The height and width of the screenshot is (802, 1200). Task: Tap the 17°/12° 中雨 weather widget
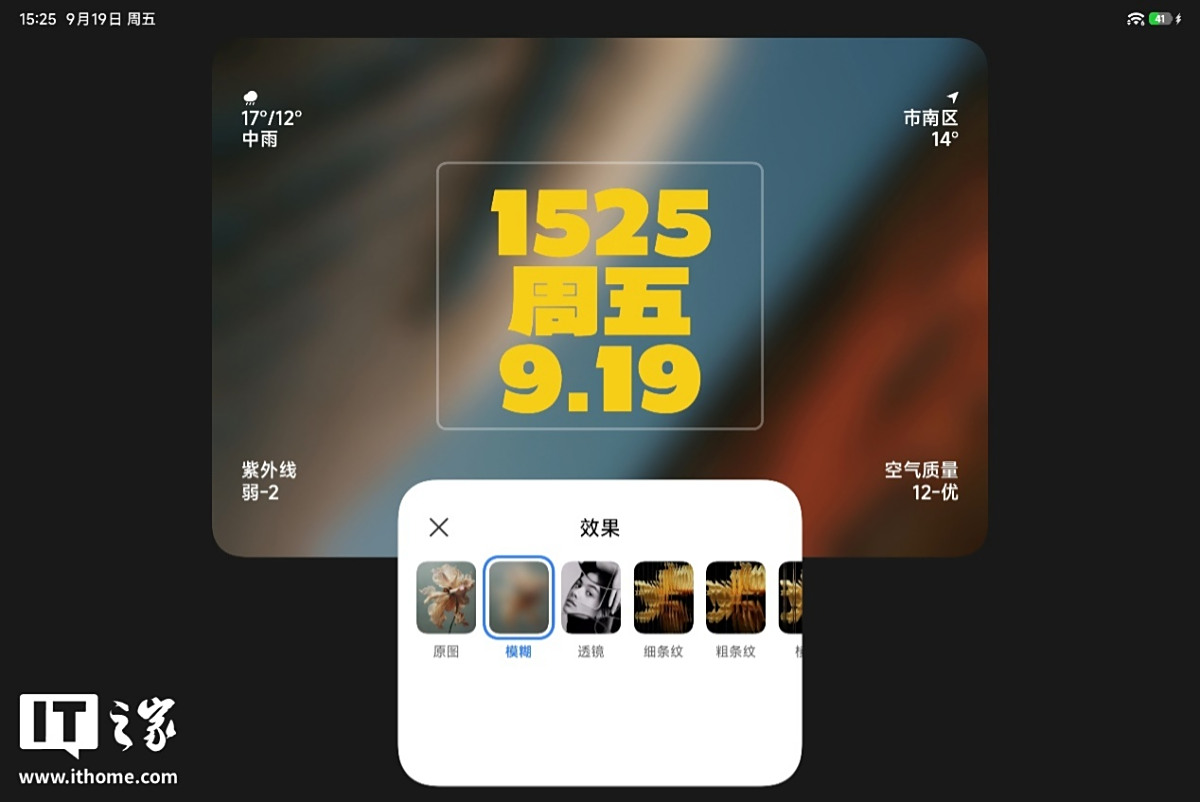point(271,120)
